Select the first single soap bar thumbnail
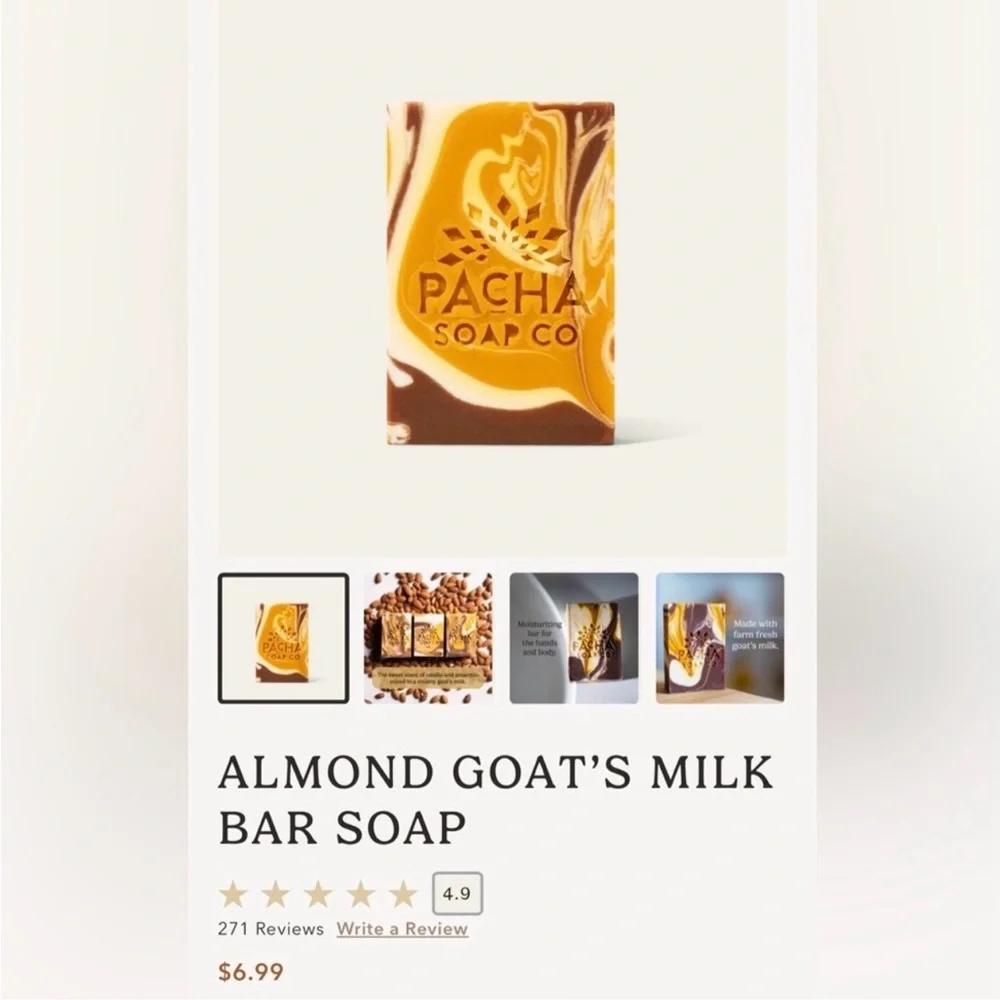1000x1000 pixels. click(283, 638)
